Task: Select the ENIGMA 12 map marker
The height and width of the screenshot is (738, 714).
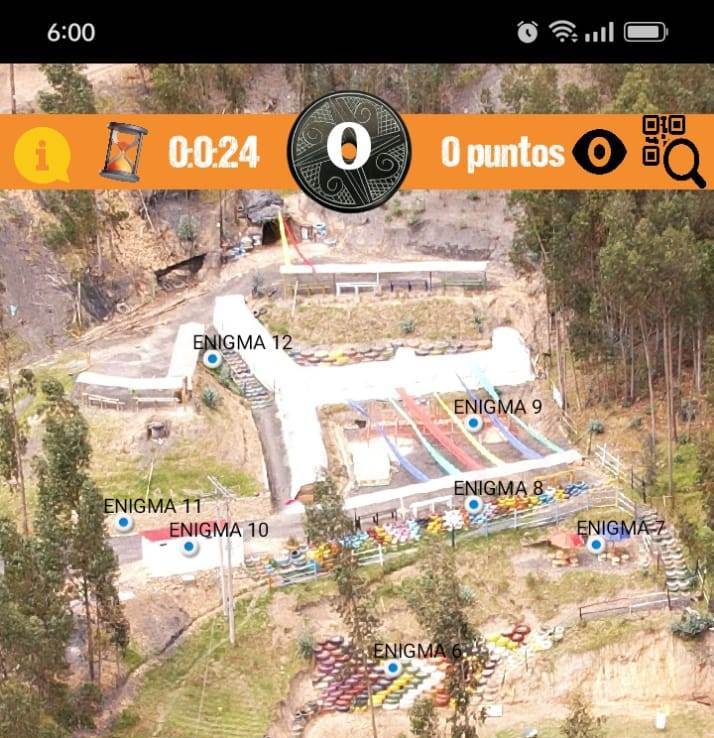Action: point(212,358)
